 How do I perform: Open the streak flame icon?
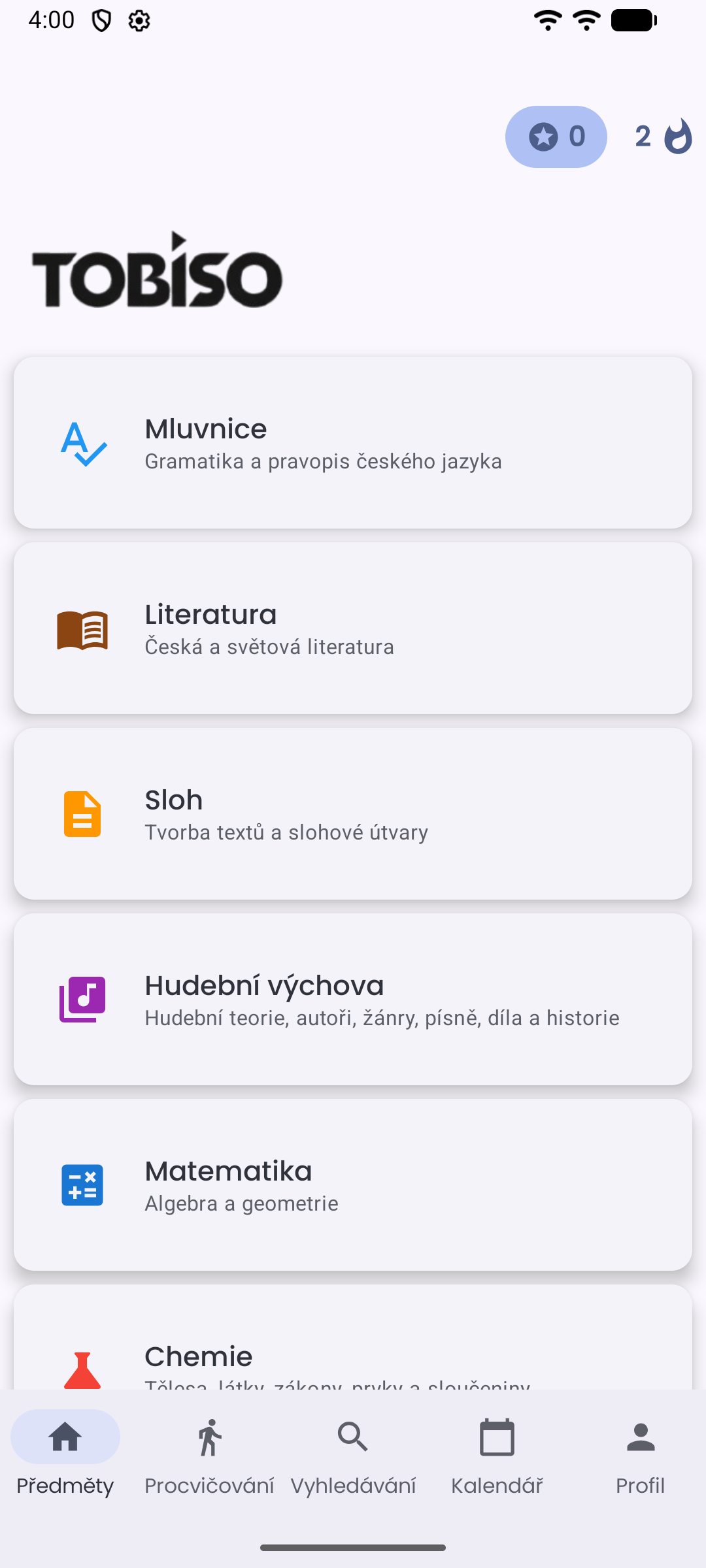[677, 137]
